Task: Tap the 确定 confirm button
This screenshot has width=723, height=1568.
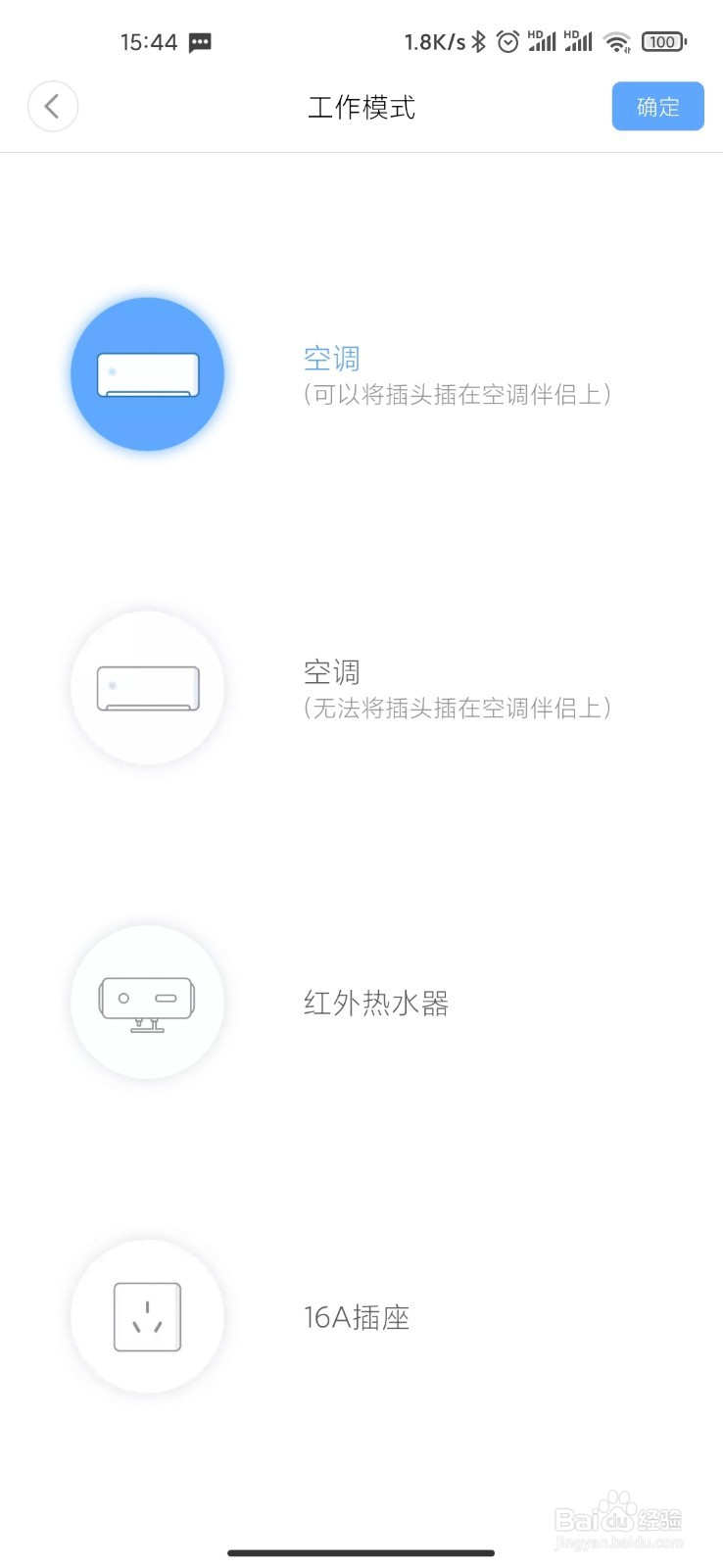Action: (657, 106)
